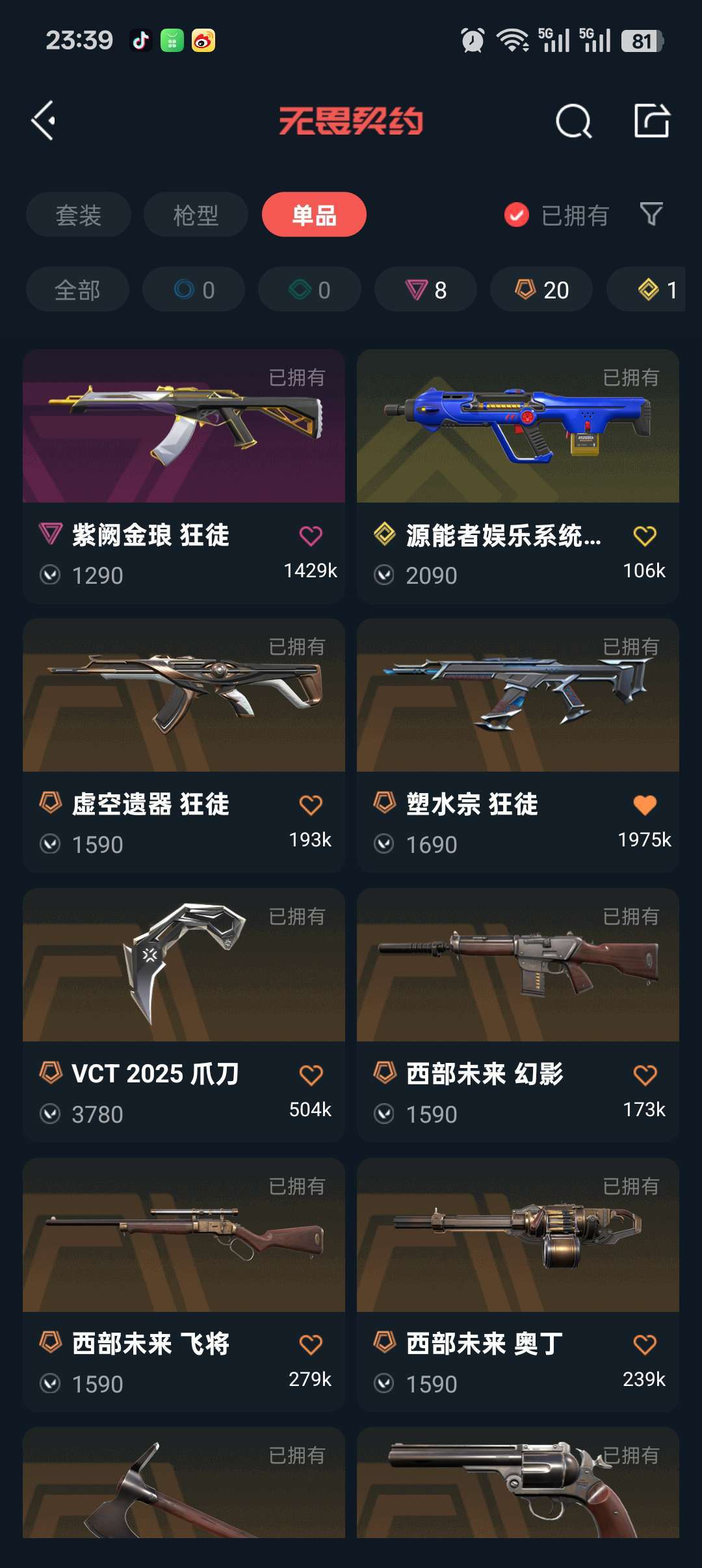The height and width of the screenshot is (1568, 702).
Task: Select the green rarity filter chip
Action: coord(309,290)
